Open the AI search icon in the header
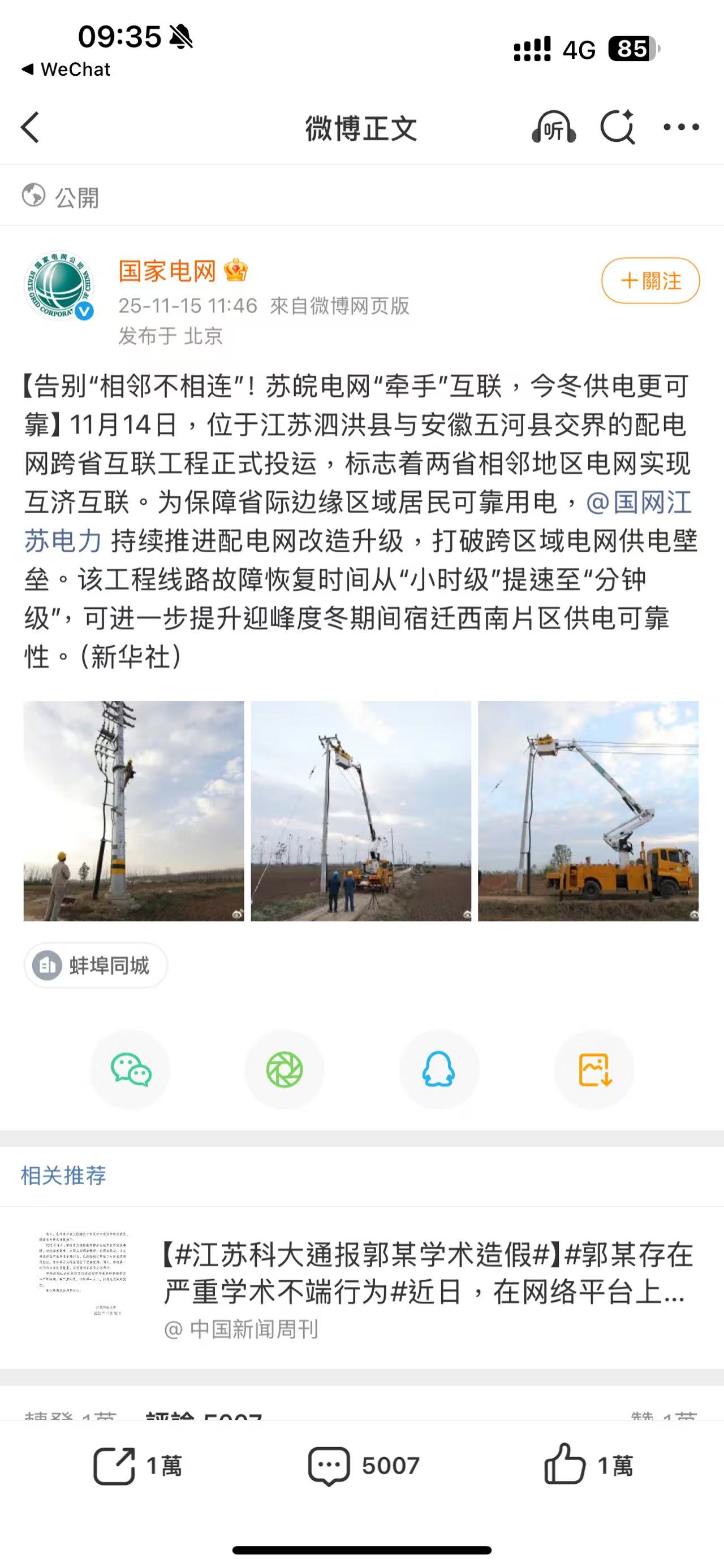This screenshot has height=1568, width=724. [617, 128]
